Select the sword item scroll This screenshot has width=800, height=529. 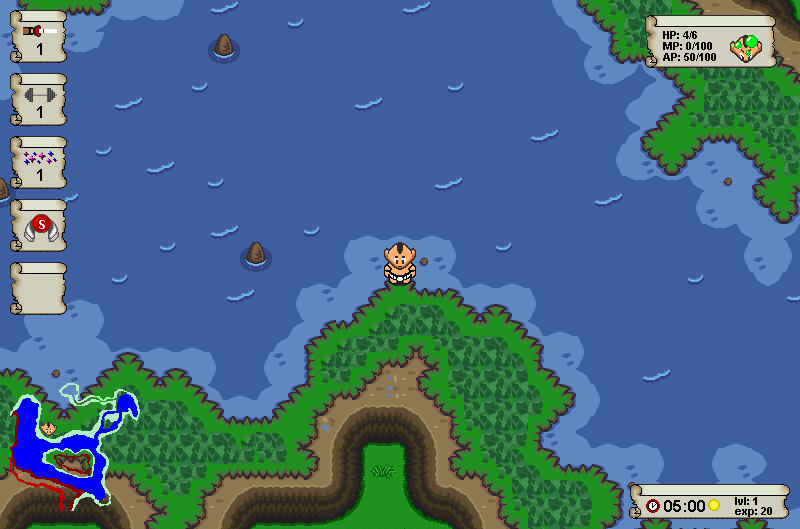coord(39,37)
